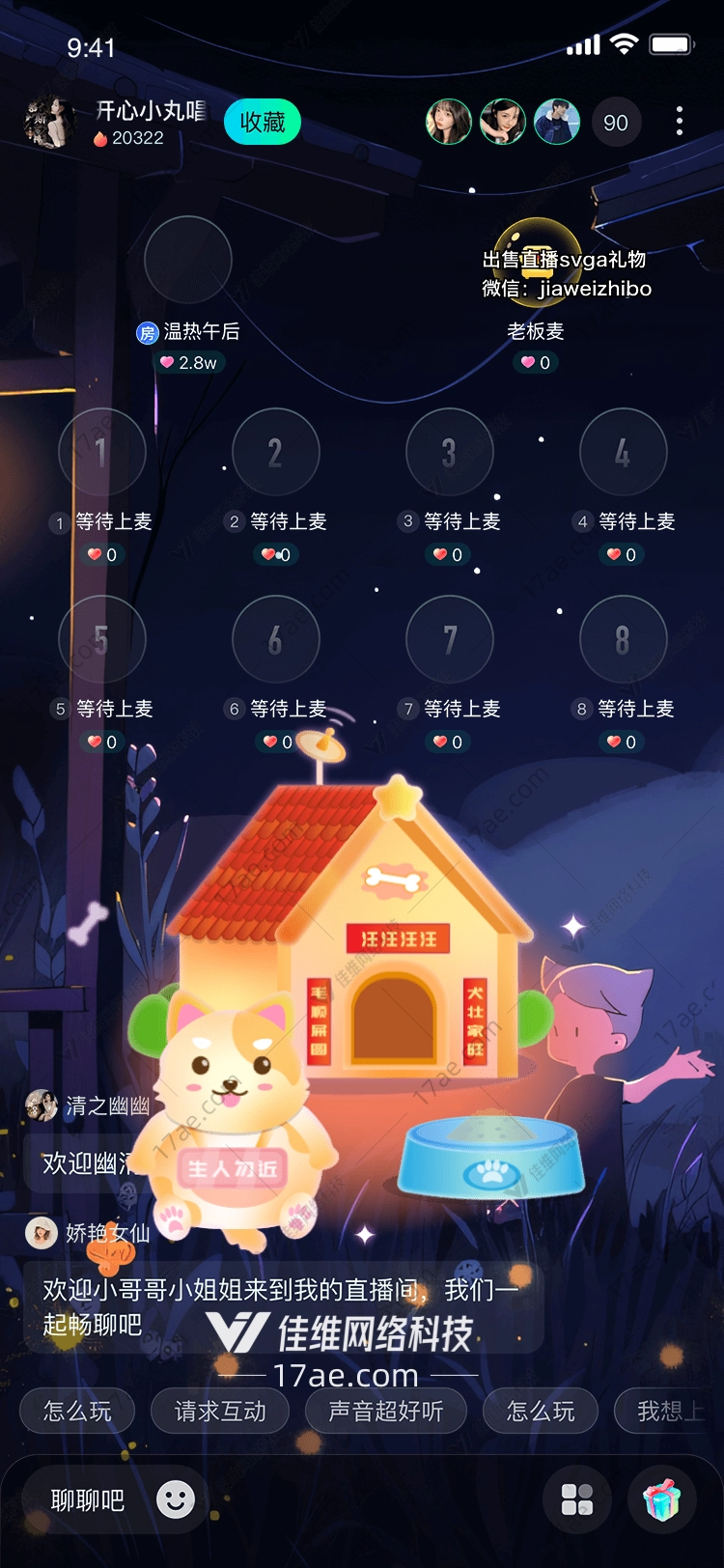The width and height of the screenshot is (724, 1568).
Task: Select mic seat number 6
Action: 275,639
